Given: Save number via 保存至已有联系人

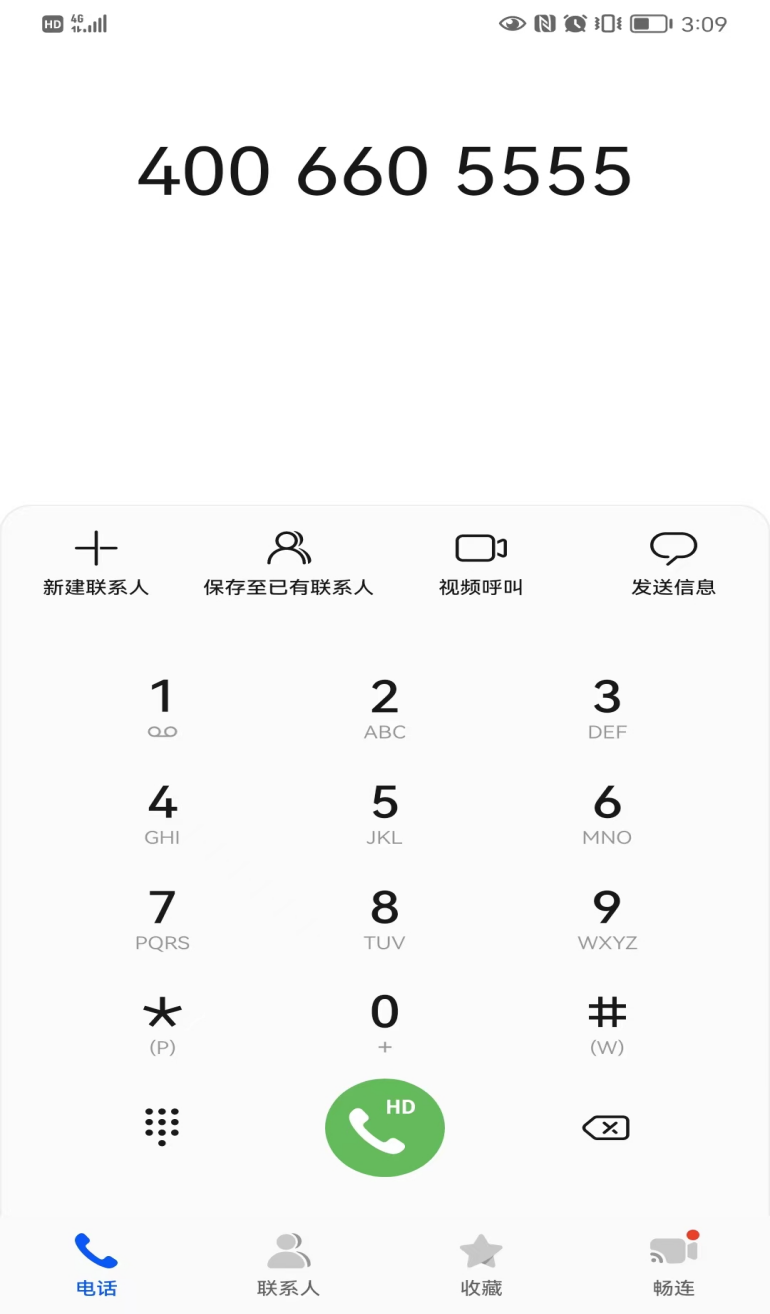Looking at the screenshot, I should point(288,565).
